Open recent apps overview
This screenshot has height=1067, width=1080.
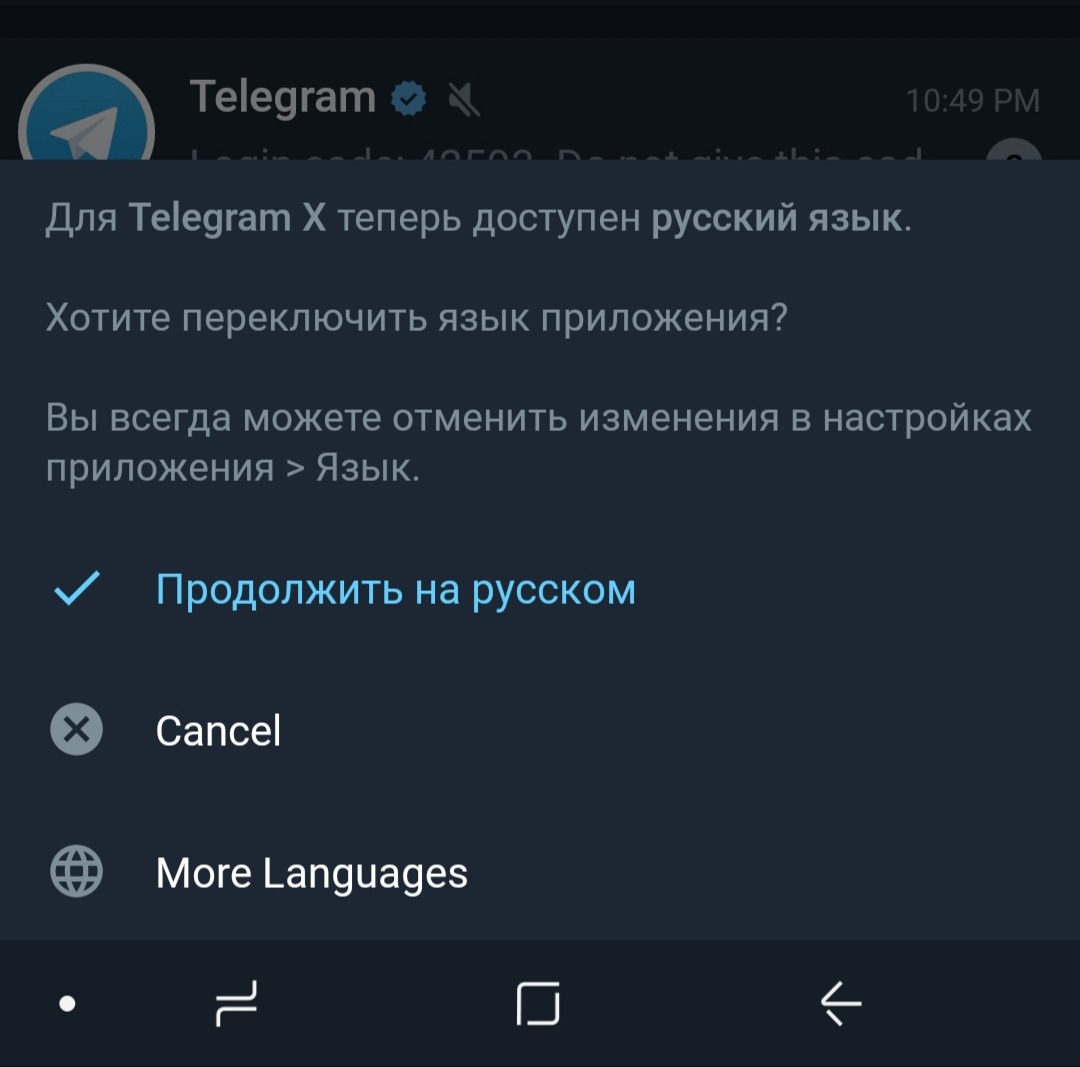[236, 1003]
